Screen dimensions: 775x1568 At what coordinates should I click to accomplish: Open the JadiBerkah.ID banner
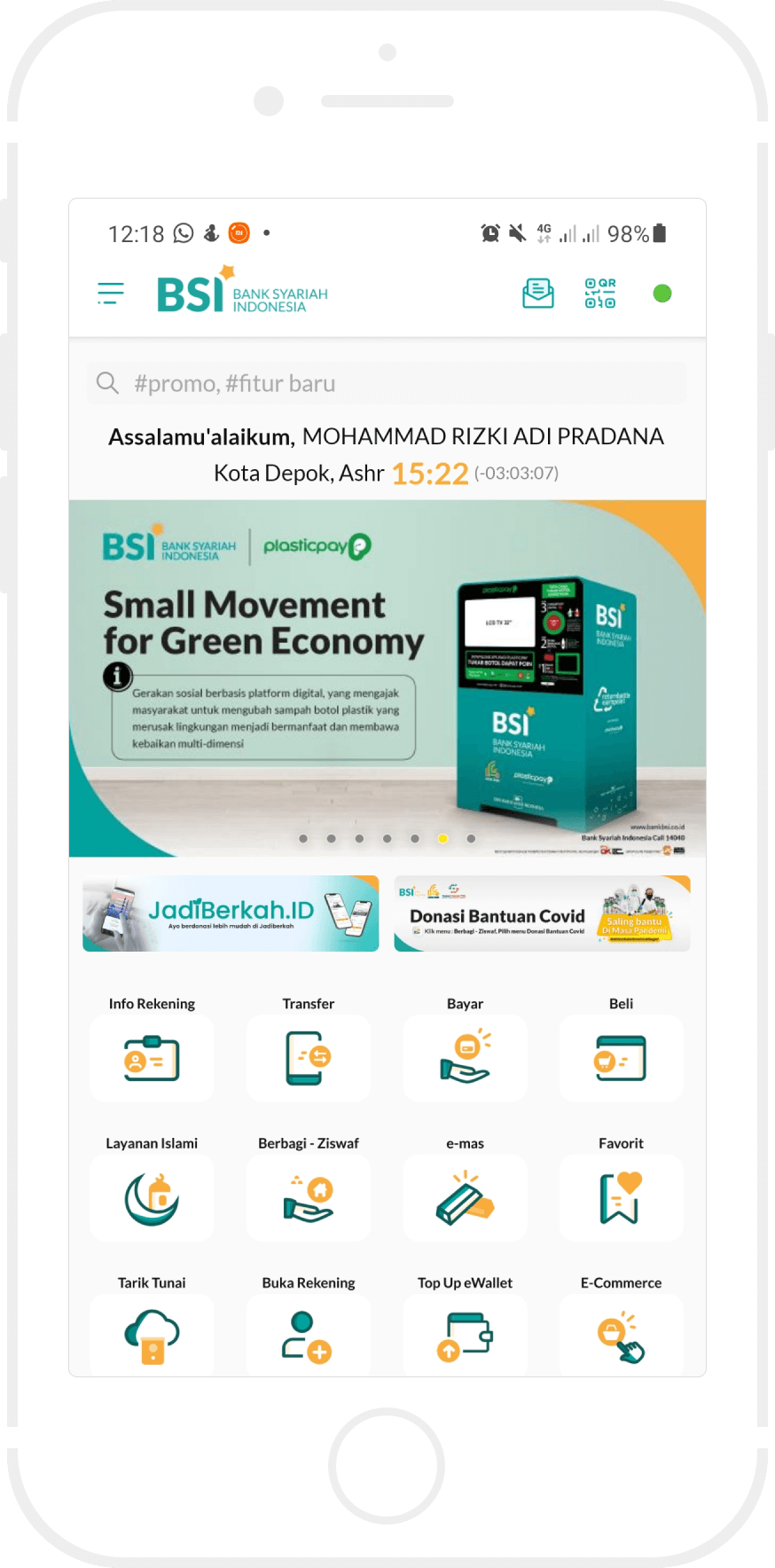coord(231,913)
